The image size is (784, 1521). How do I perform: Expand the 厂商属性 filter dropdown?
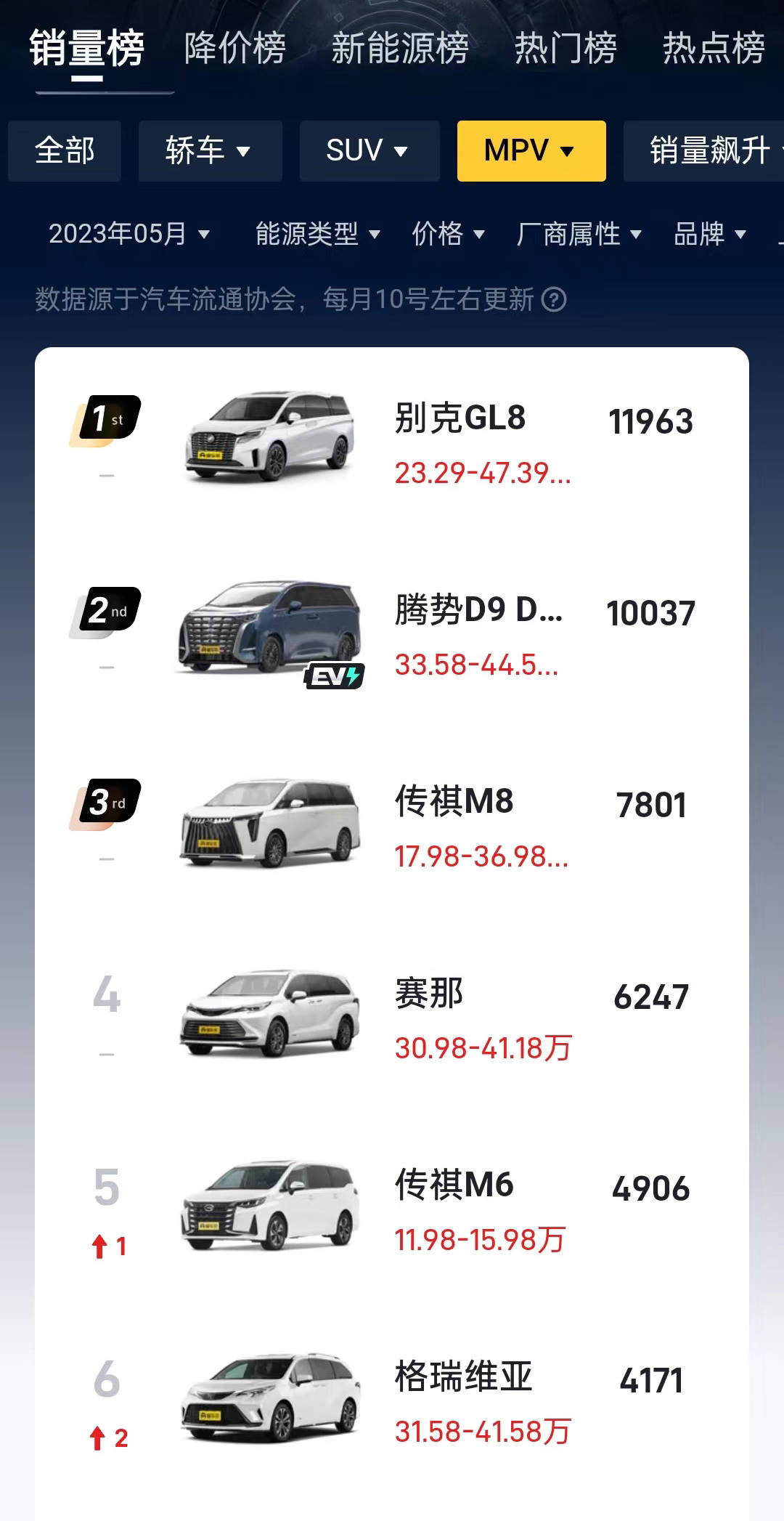click(x=576, y=234)
